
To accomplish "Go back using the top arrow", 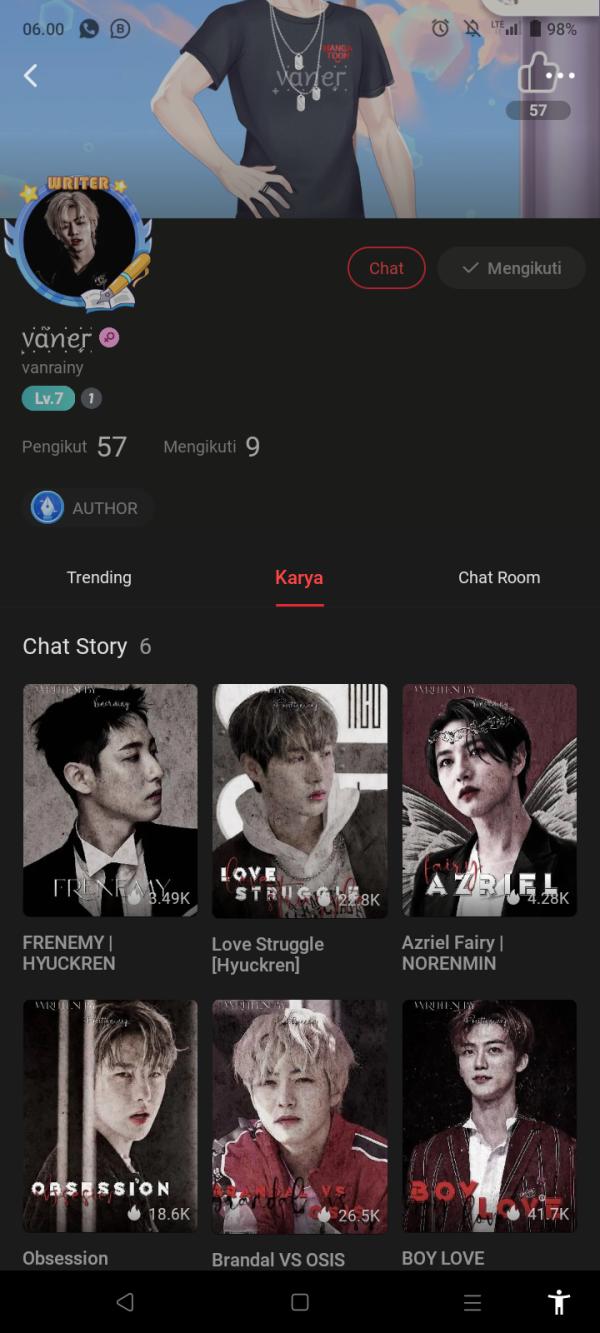I will click(31, 75).
